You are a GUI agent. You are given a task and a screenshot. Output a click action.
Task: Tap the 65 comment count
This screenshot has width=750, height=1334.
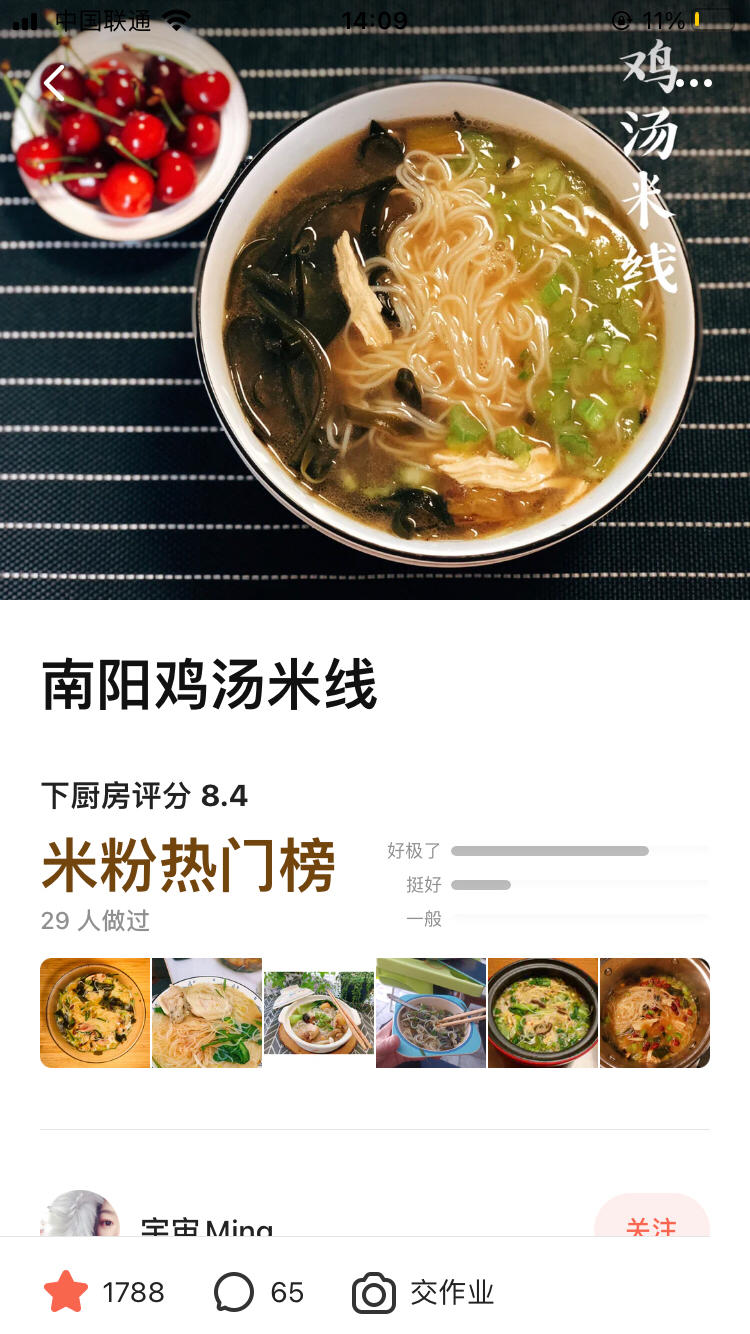(x=287, y=1292)
